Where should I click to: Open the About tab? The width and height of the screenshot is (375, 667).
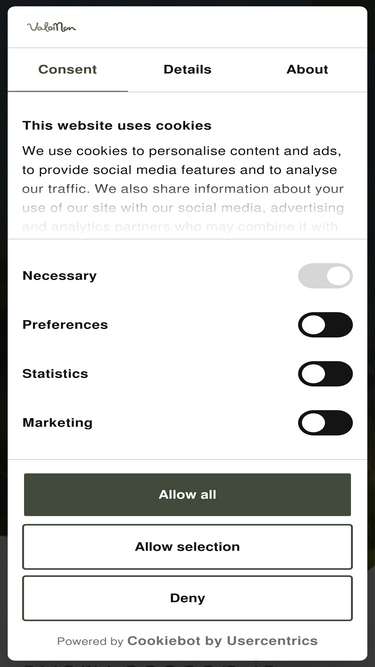(x=307, y=69)
